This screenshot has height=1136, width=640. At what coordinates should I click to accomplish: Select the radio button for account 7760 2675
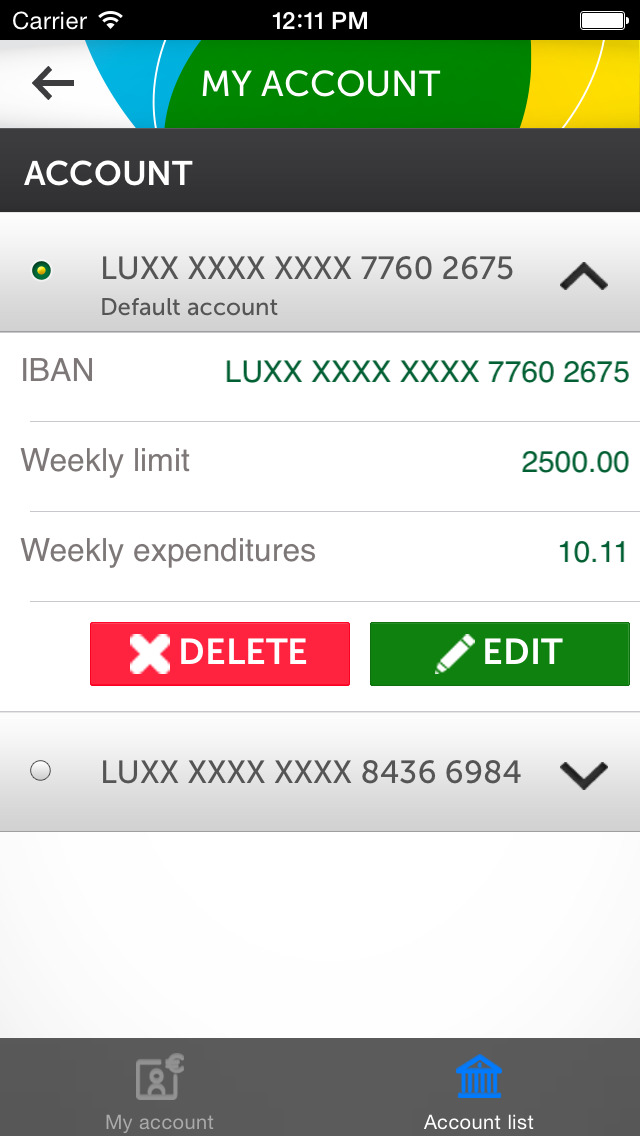pyautogui.click(x=41, y=271)
